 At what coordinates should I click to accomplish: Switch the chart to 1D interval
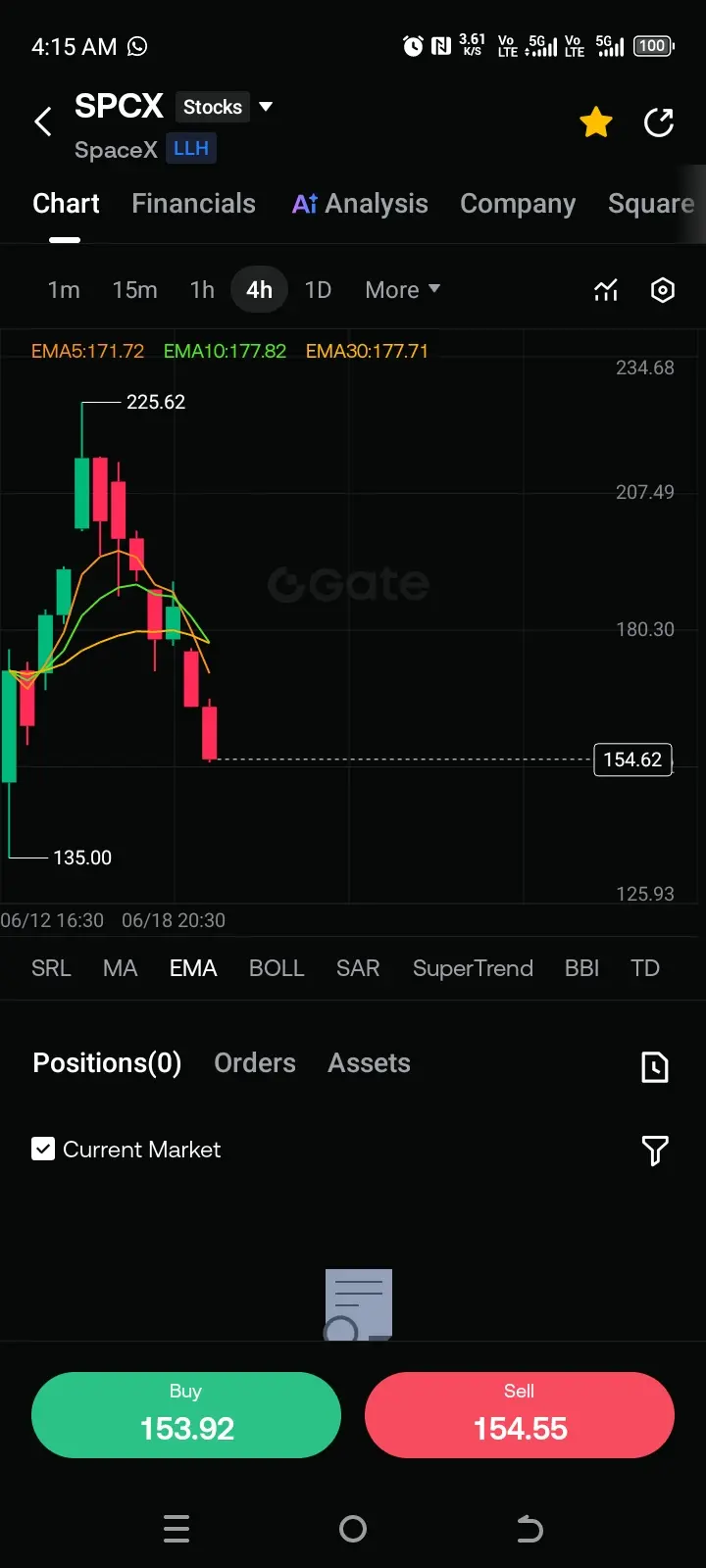tap(318, 290)
